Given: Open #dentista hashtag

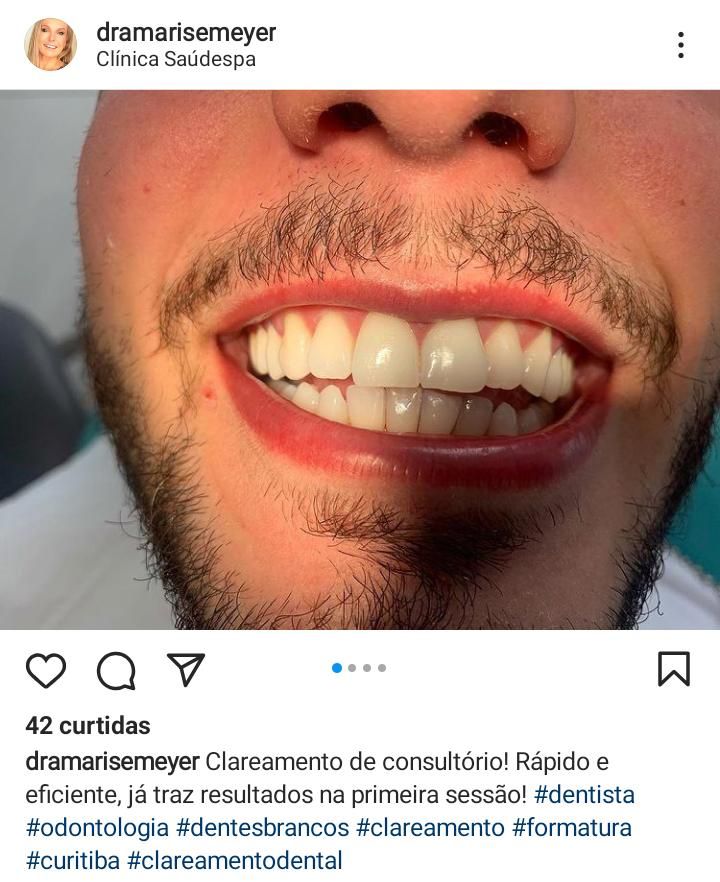Looking at the screenshot, I should (584, 795).
